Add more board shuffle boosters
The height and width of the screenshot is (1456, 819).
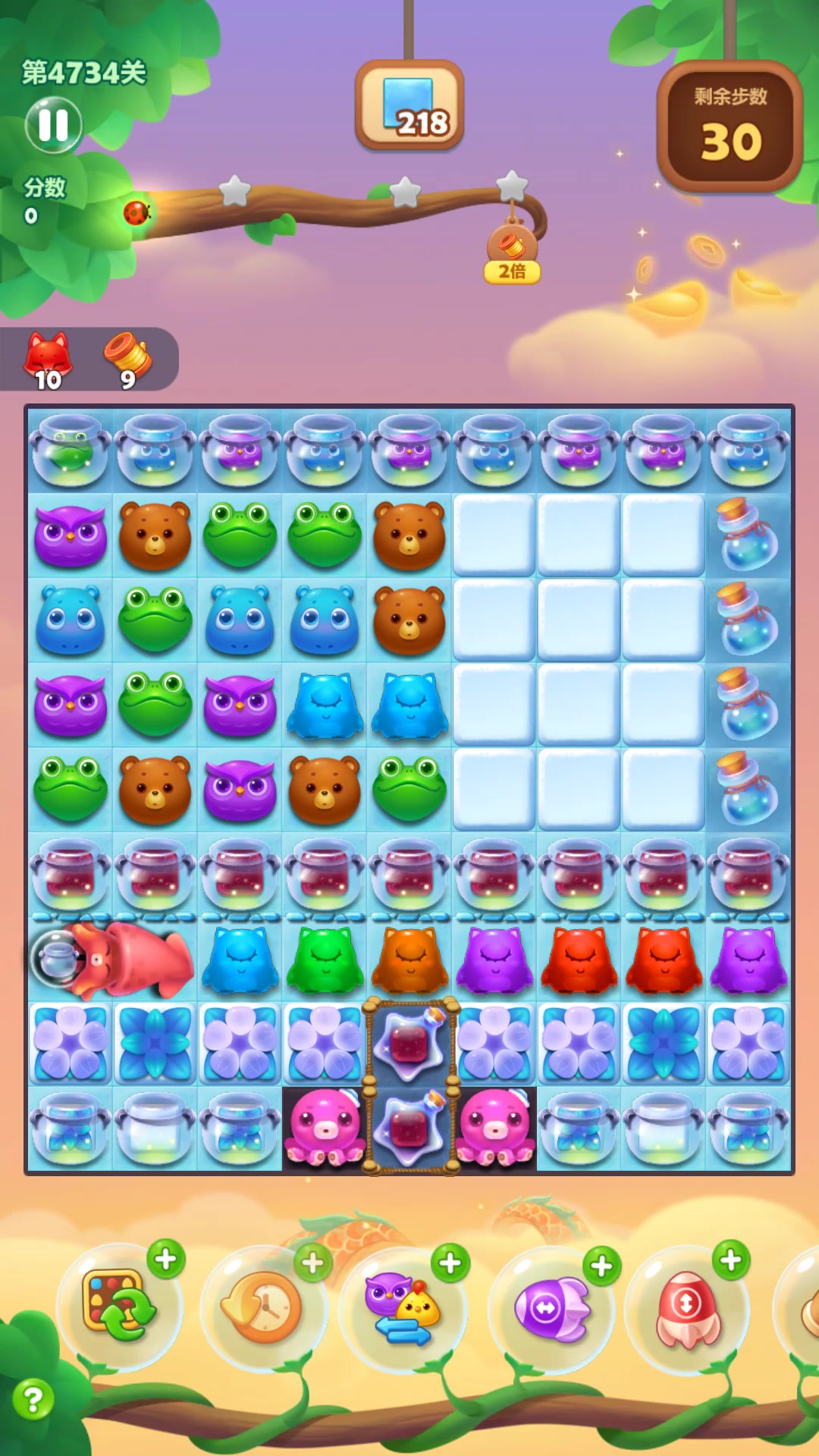pyautogui.click(x=166, y=1260)
